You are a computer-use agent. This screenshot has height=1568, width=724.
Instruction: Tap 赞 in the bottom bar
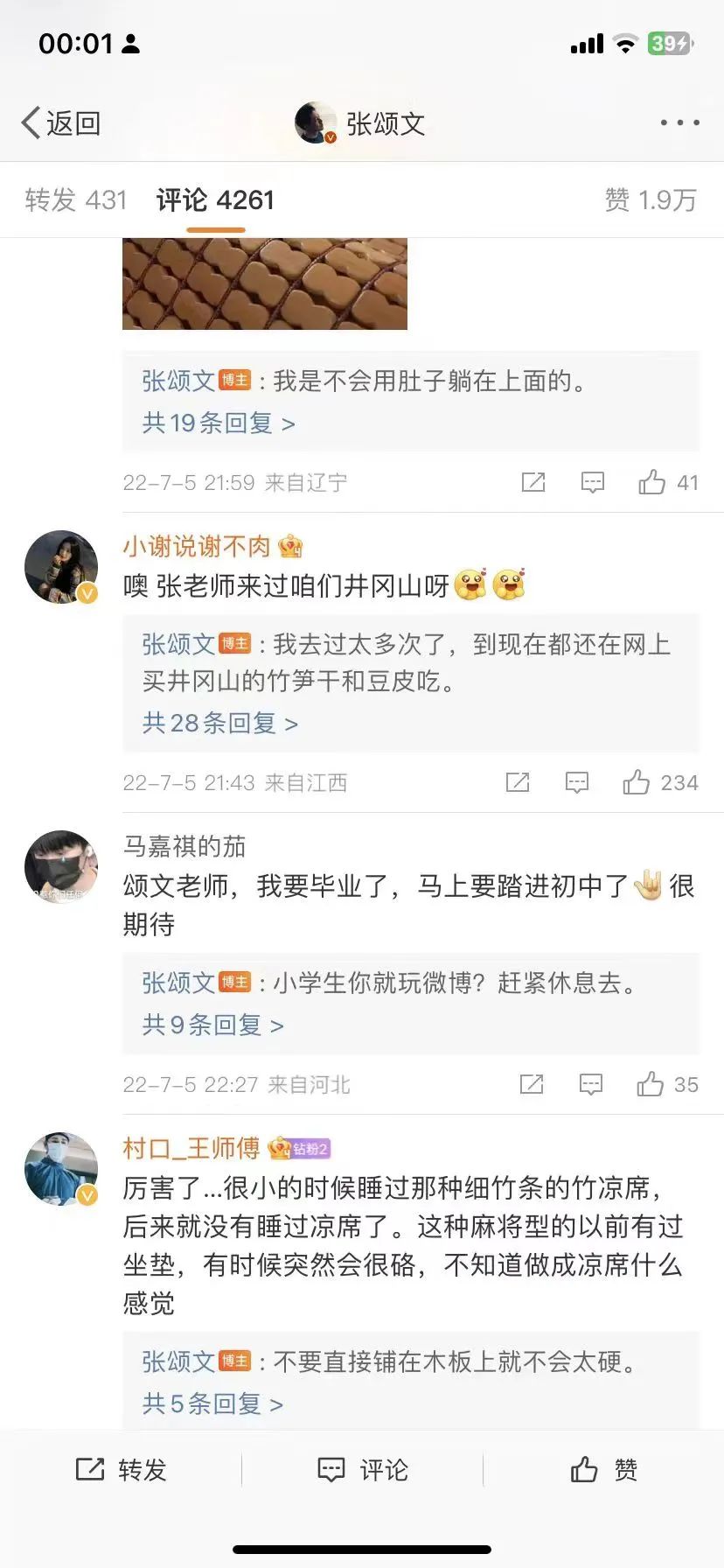pyautogui.click(x=603, y=1470)
